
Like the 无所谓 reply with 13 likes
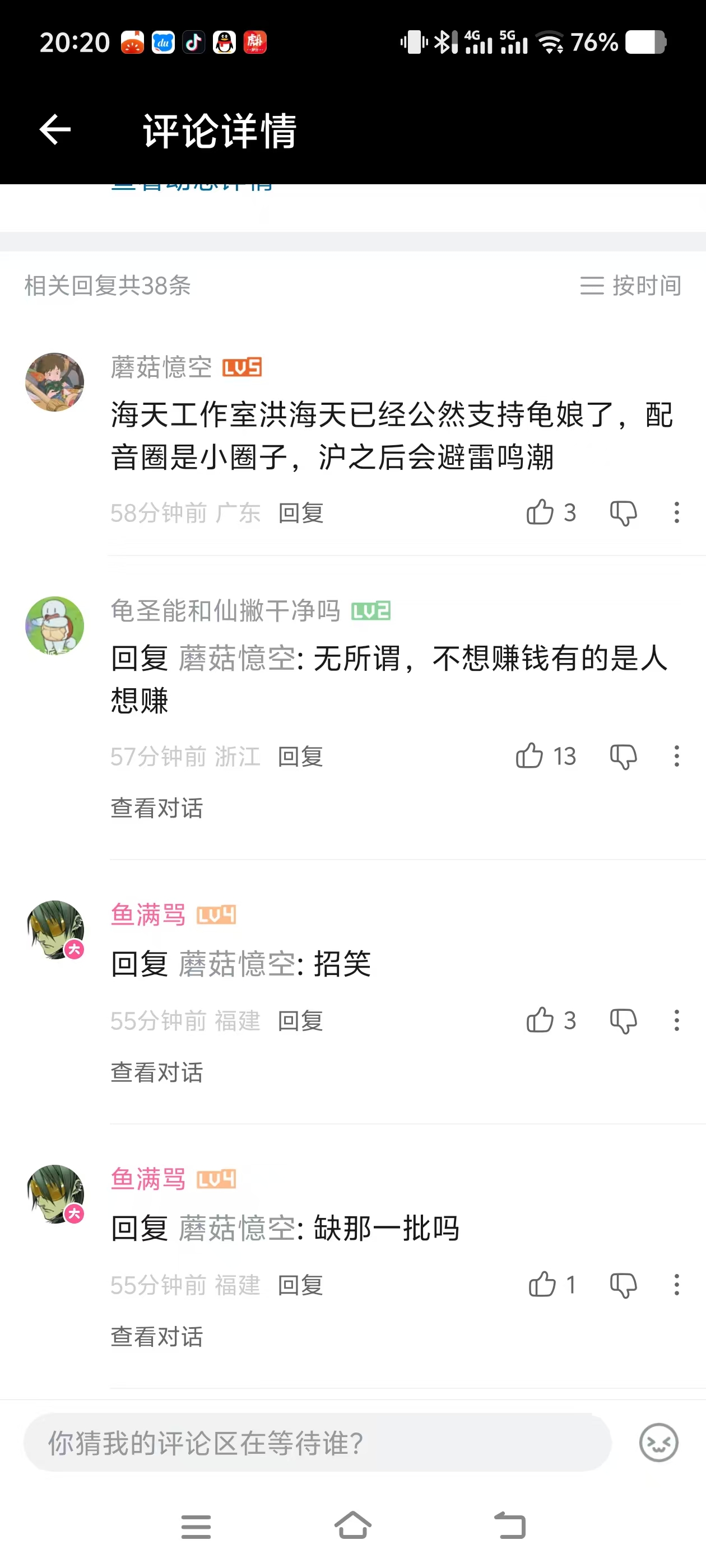(545, 756)
